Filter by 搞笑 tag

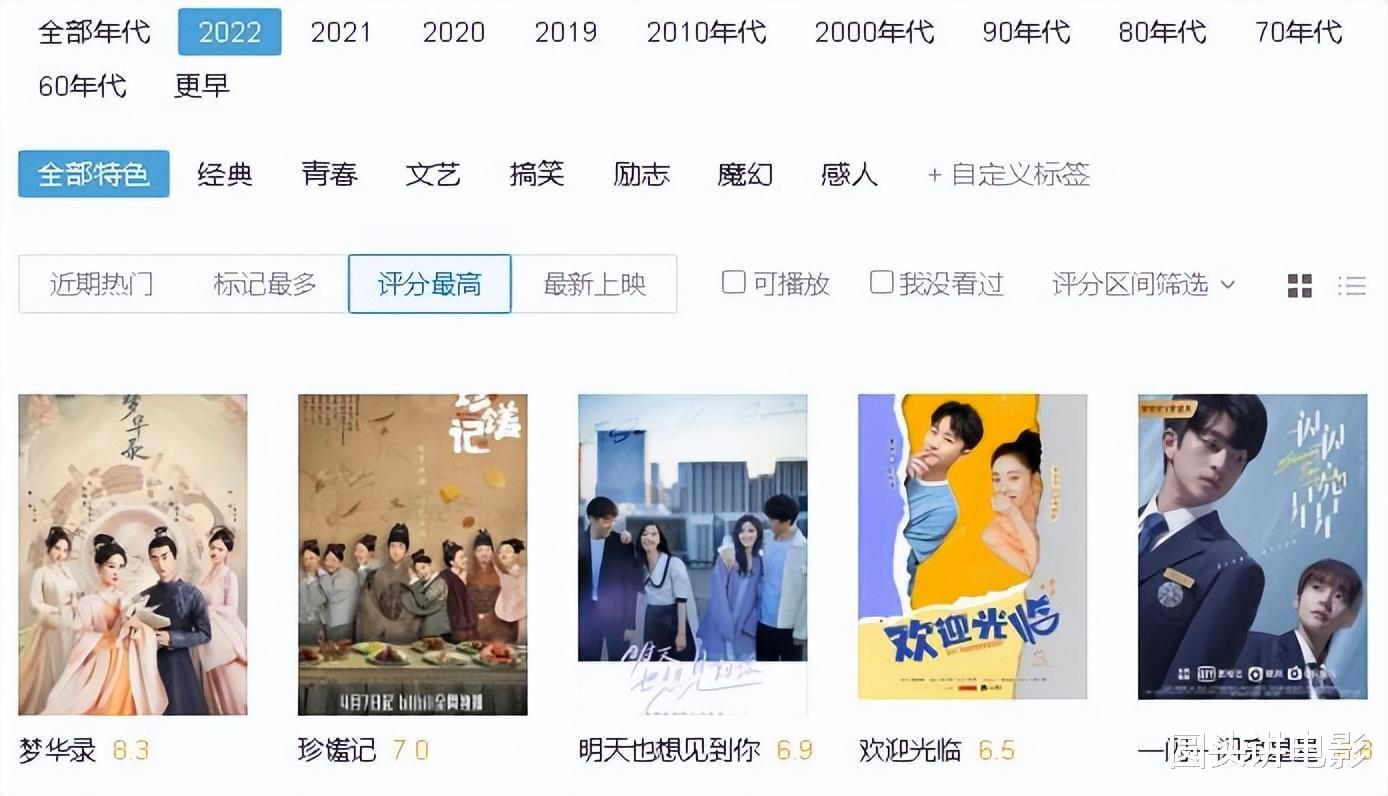click(x=537, y=175)
